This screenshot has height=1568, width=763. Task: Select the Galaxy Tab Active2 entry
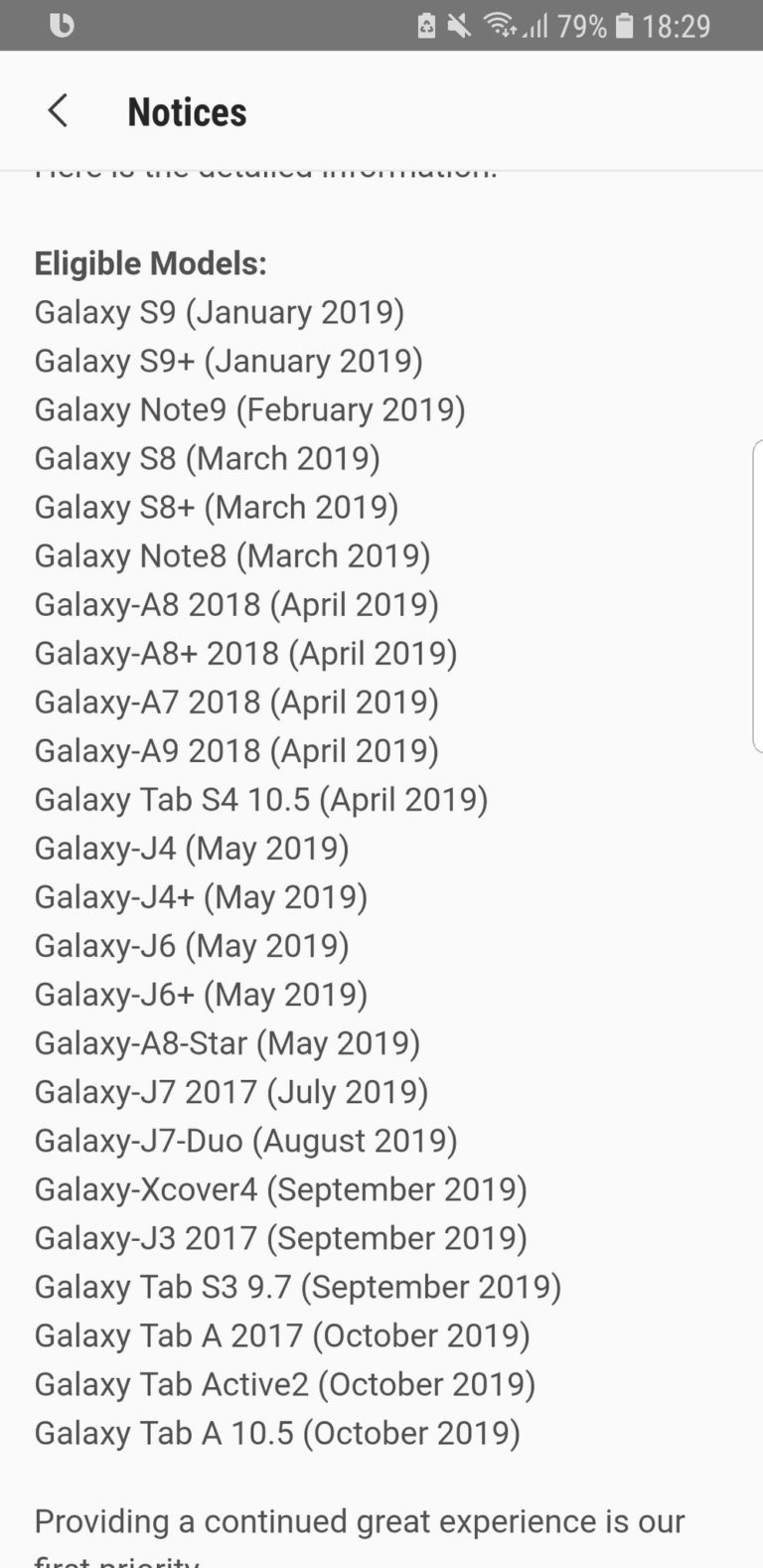pos(284,1383)
